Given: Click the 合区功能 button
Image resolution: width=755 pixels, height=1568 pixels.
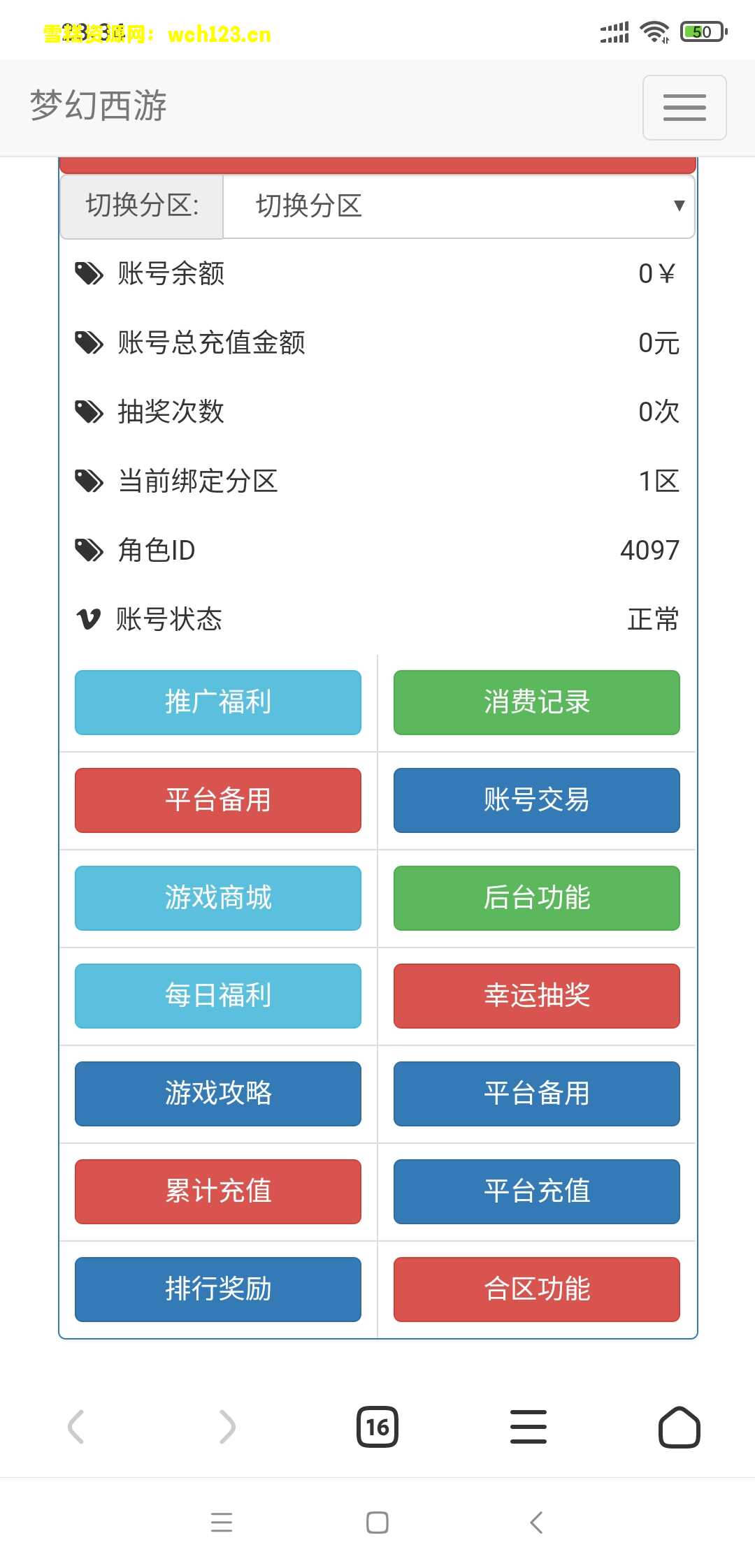Looking at the screenshot, I should point(536,1289).
